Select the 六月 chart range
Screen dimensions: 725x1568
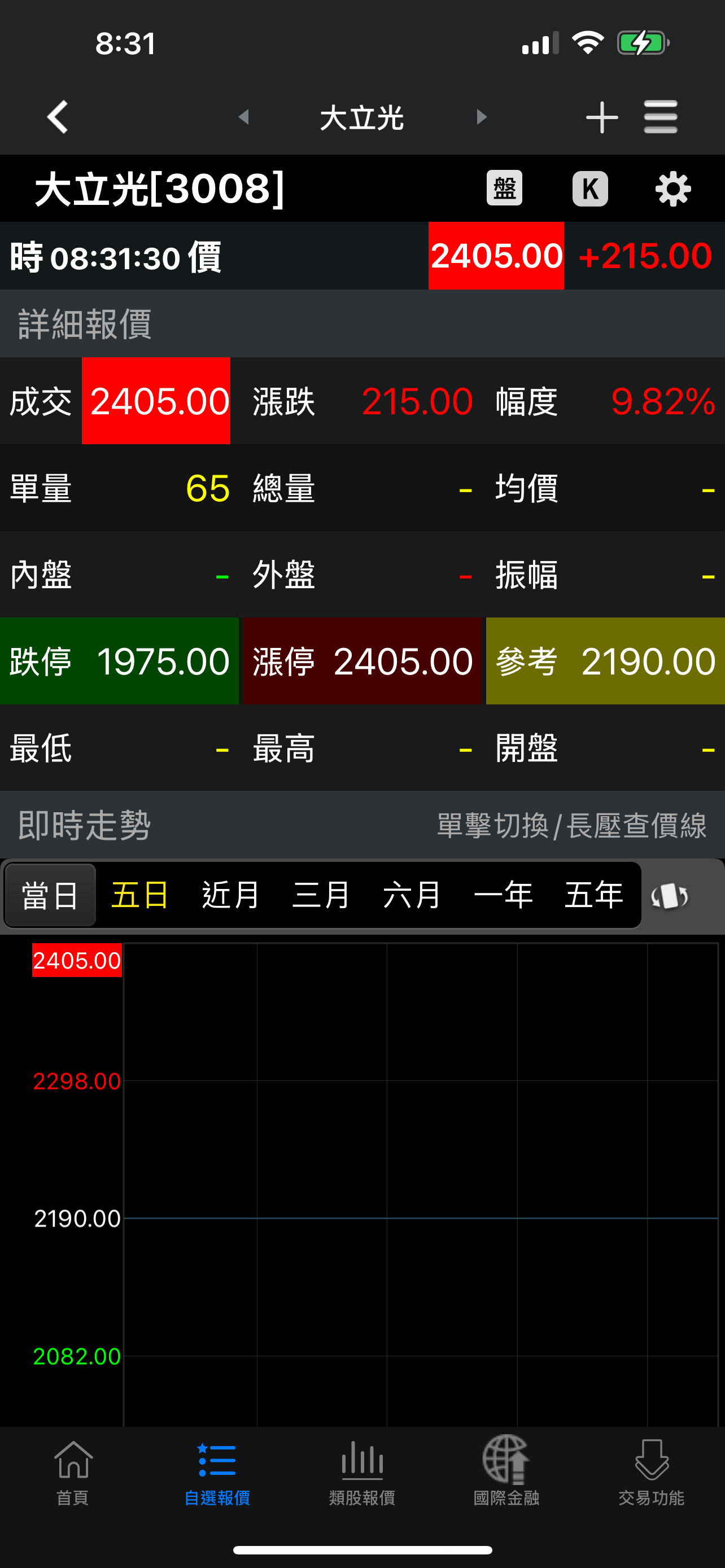tap(412, 895)
